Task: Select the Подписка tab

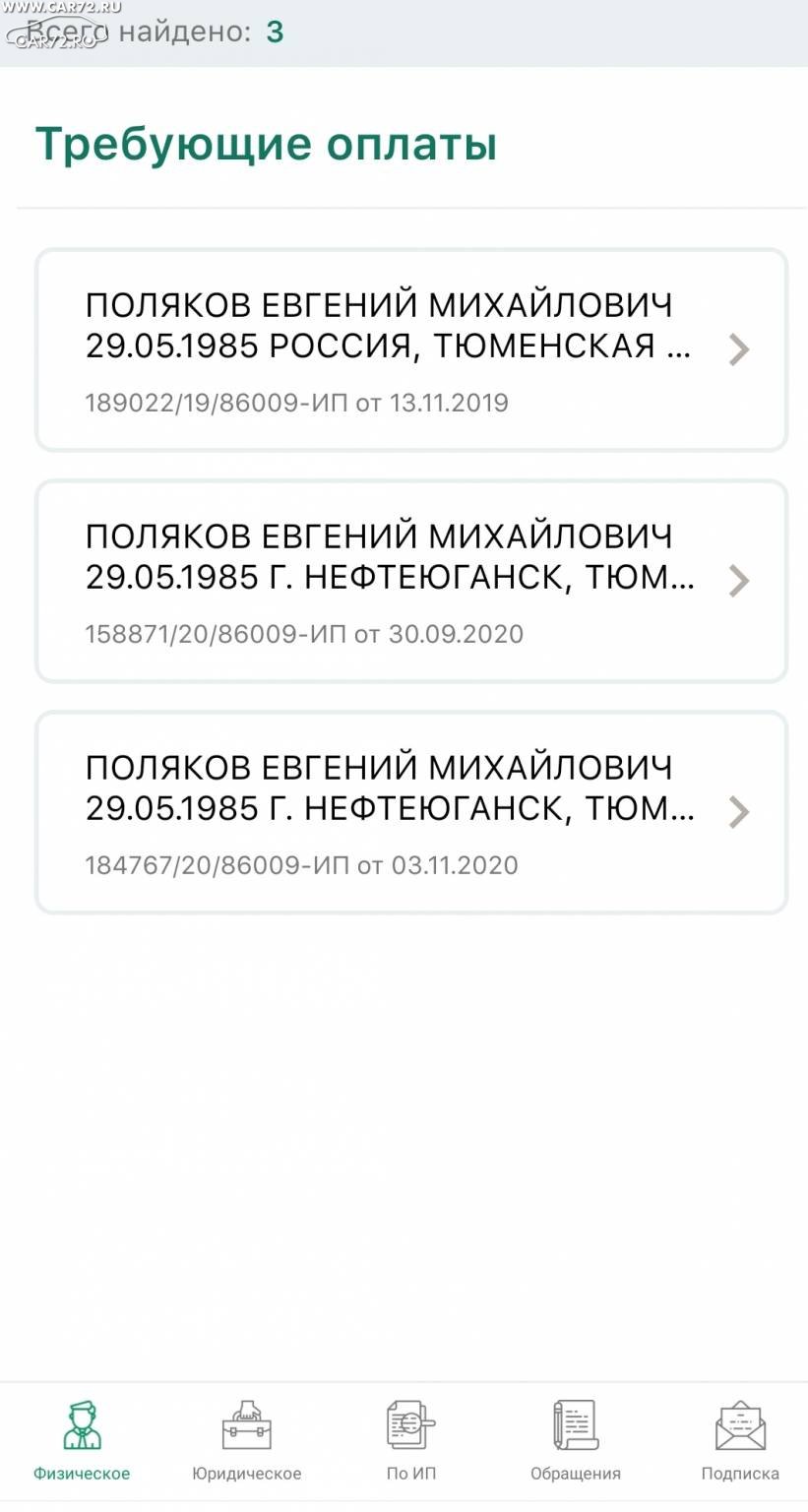Action: point(740,1441)
